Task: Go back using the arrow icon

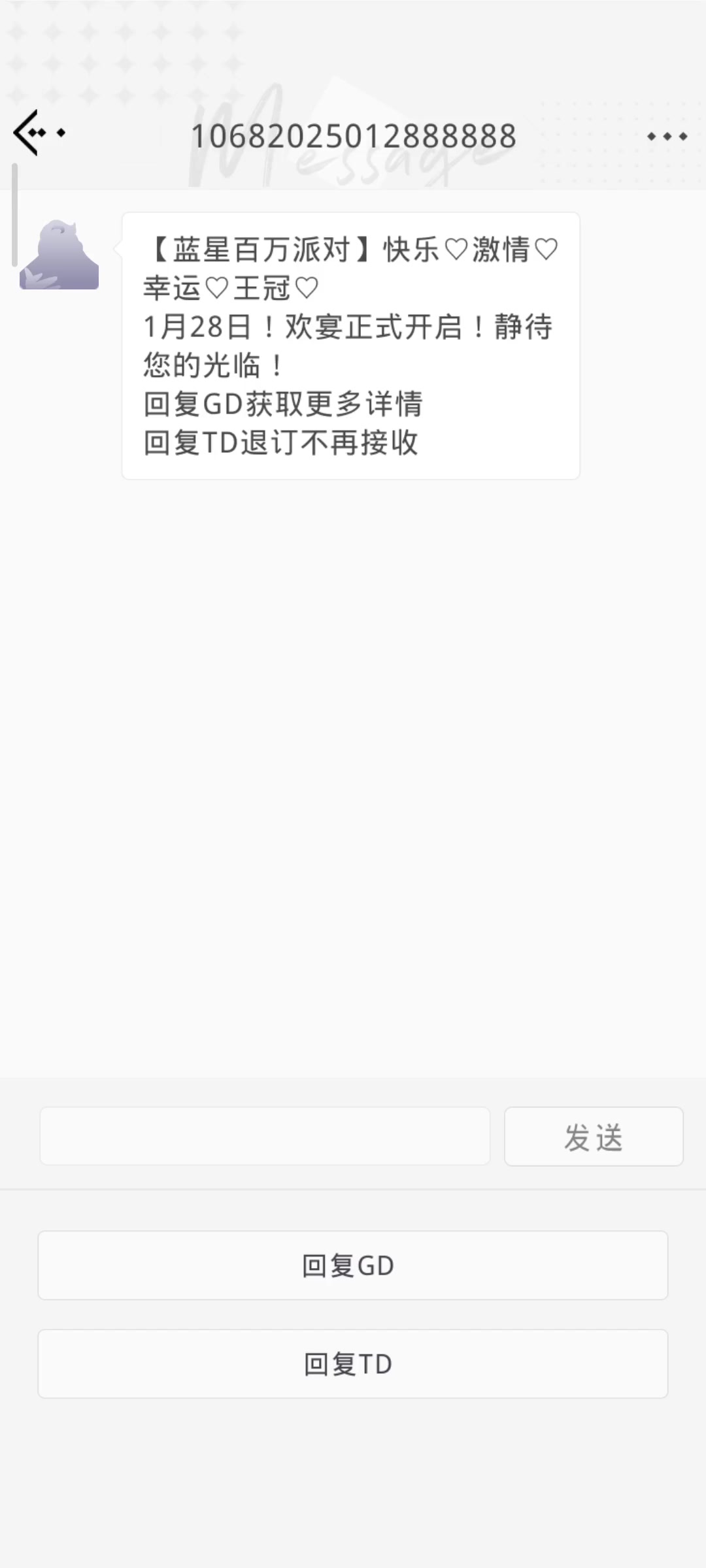Action: [x=39, y=133]
